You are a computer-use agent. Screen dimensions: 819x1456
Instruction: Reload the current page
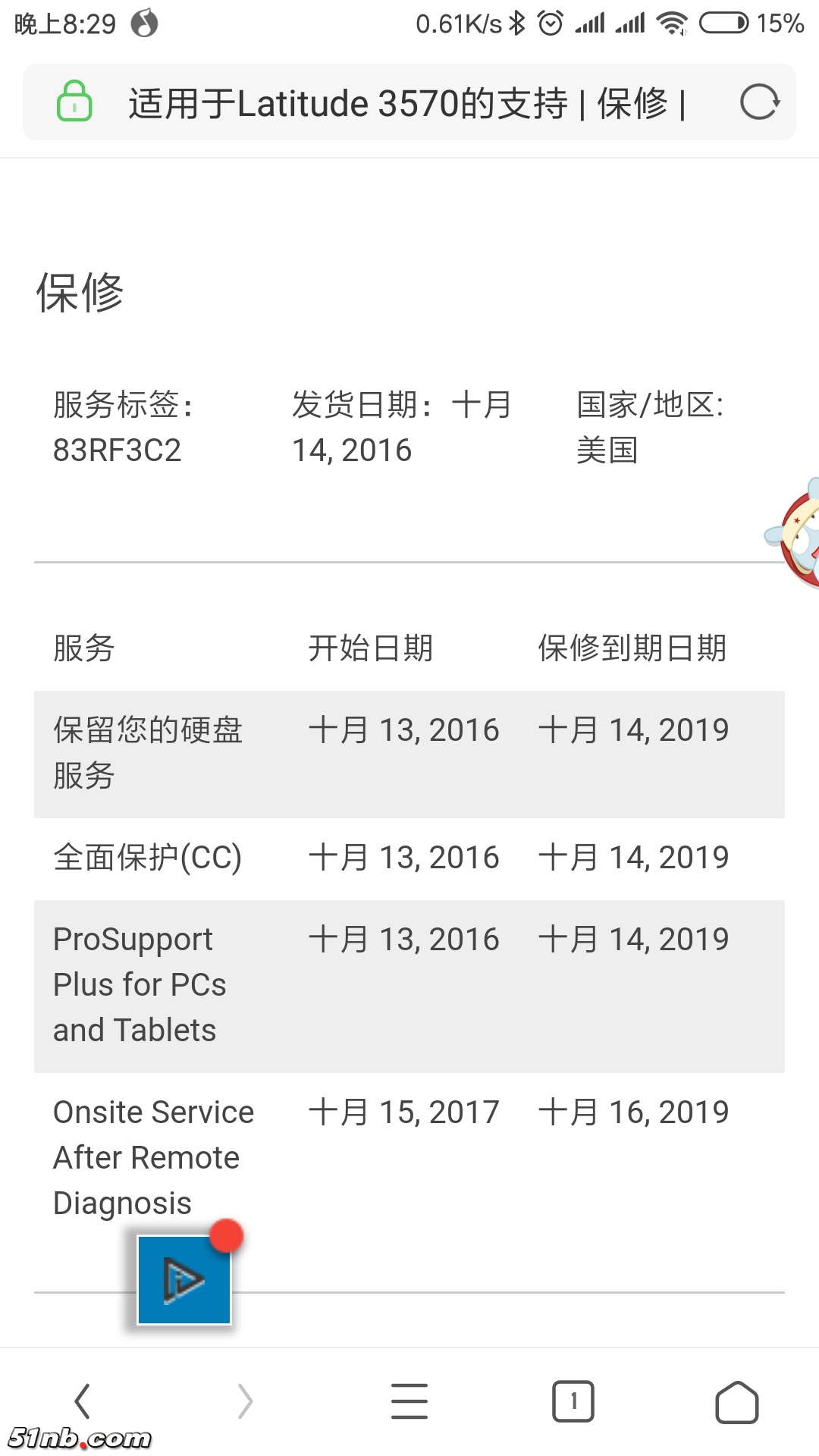pos(759,102)
